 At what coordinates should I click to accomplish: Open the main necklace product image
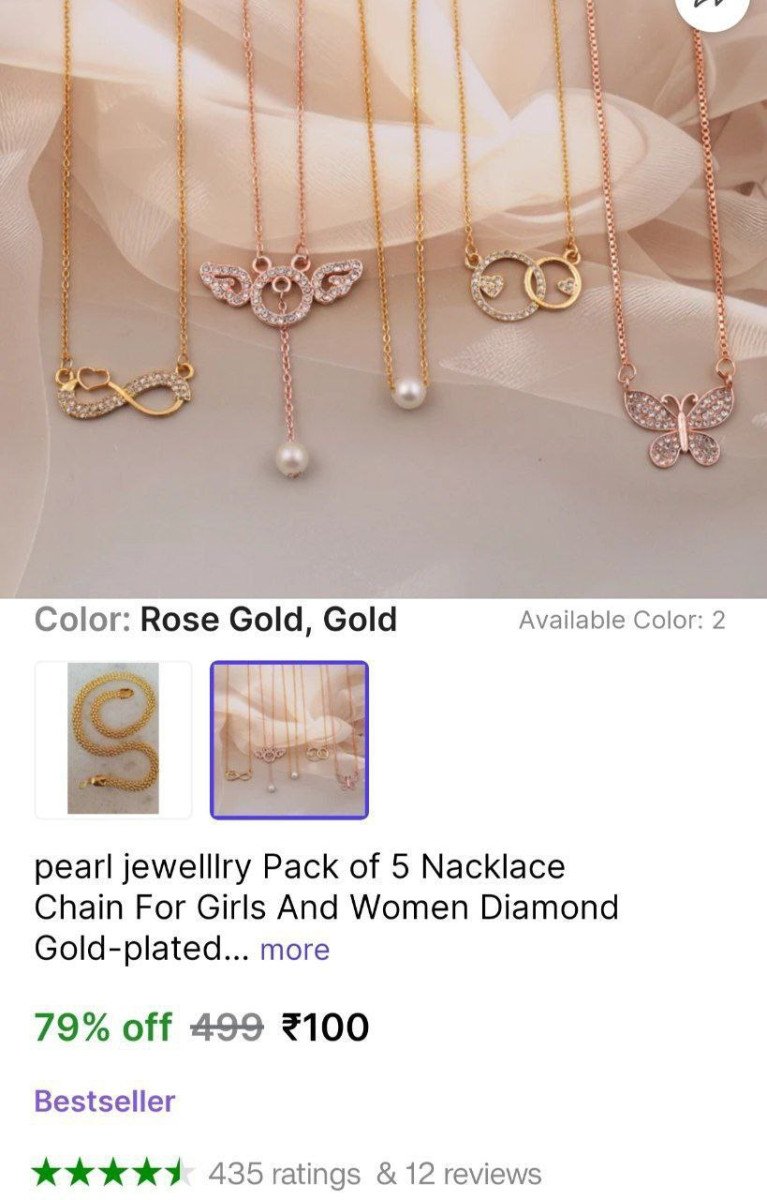click(383, 300)
